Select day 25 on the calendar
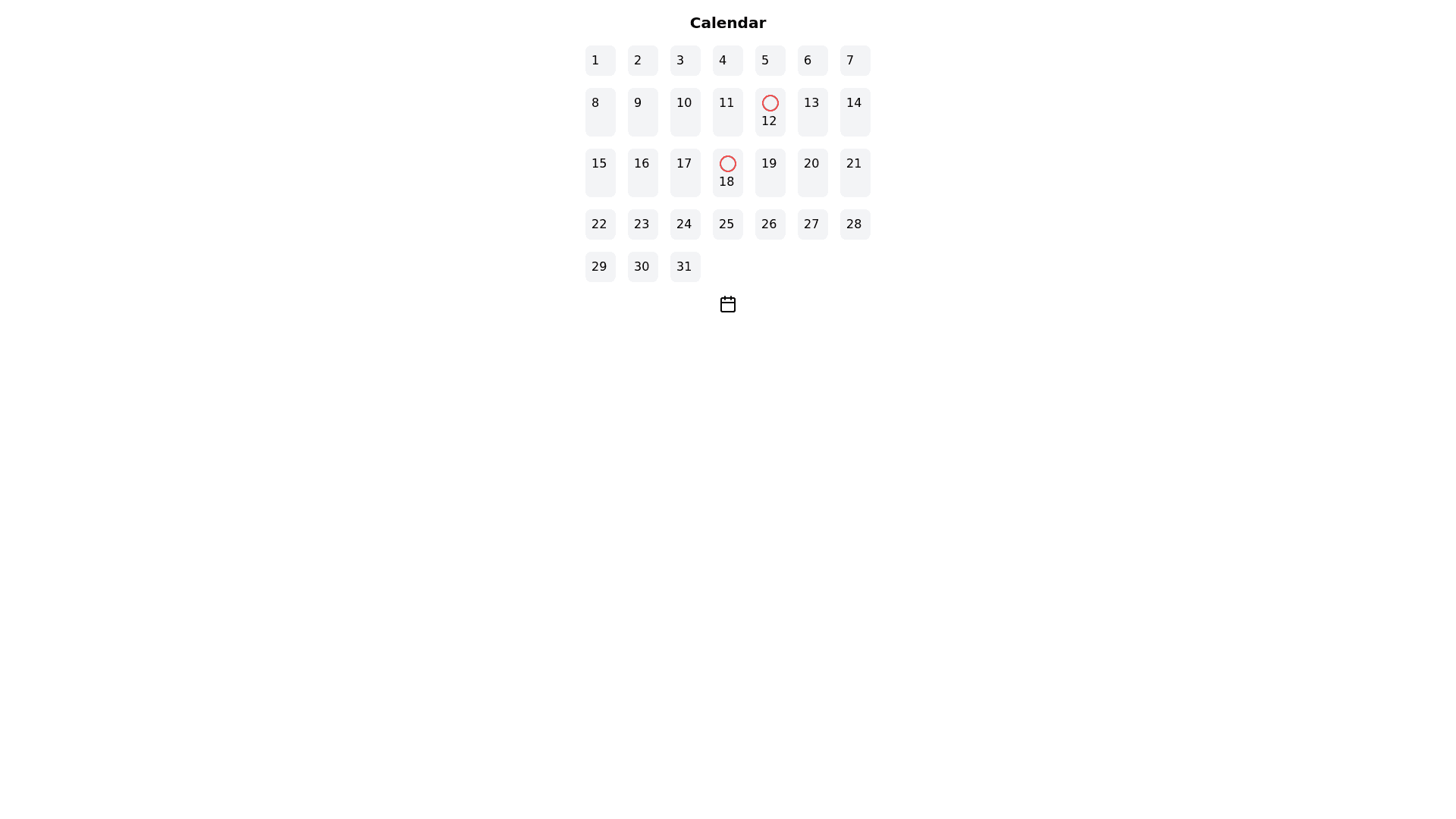 727,224
